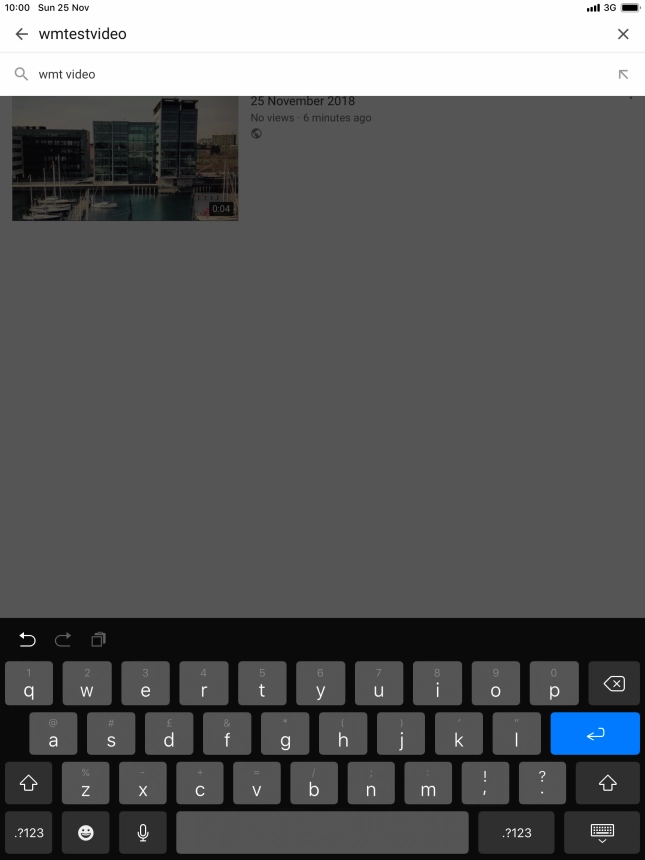Hit the blue return key
Image resolution: width=645 pixels, height=860 pixels.
point(595,733)
